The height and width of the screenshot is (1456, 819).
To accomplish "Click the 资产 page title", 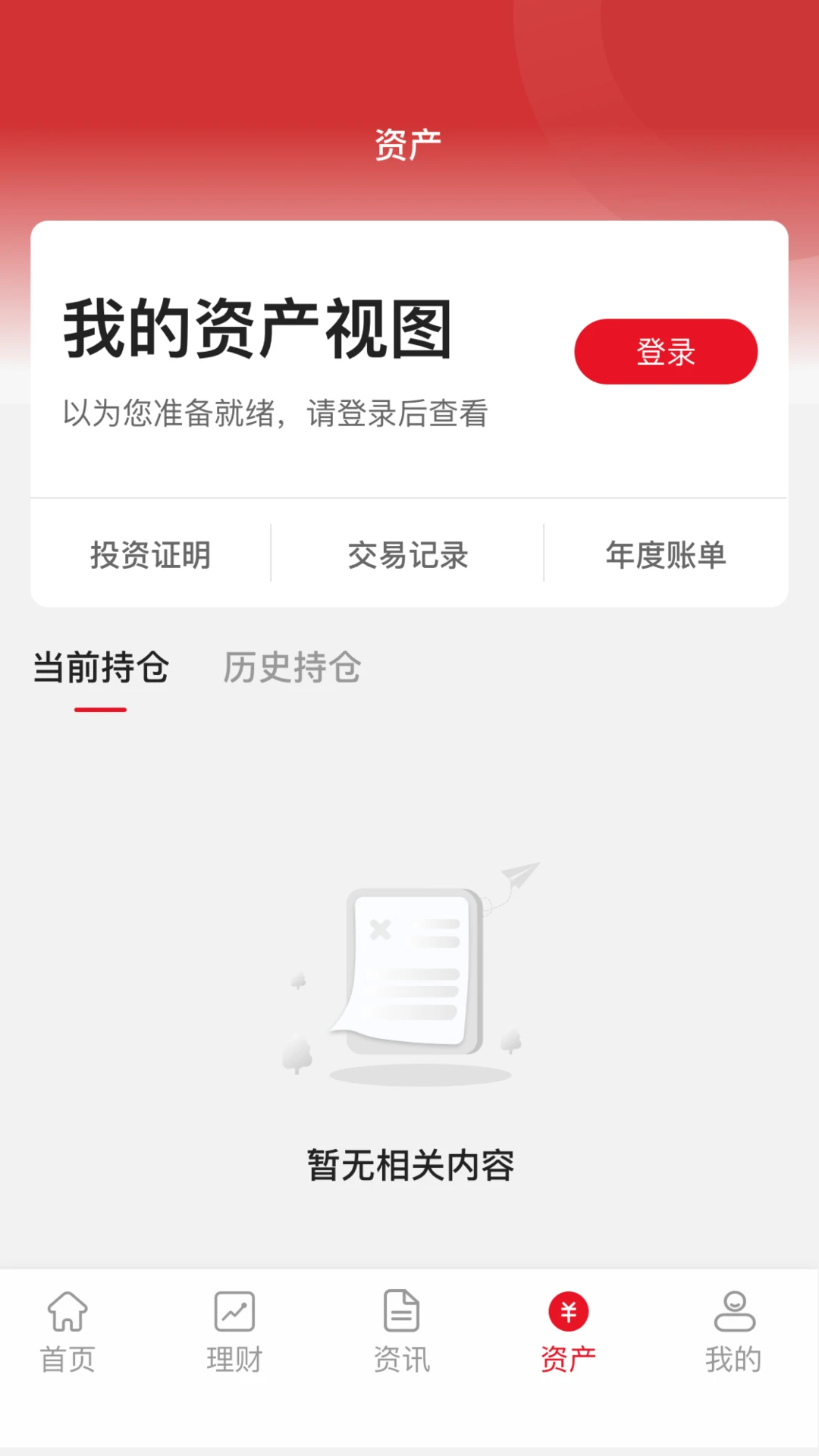I will pos(409,140).
